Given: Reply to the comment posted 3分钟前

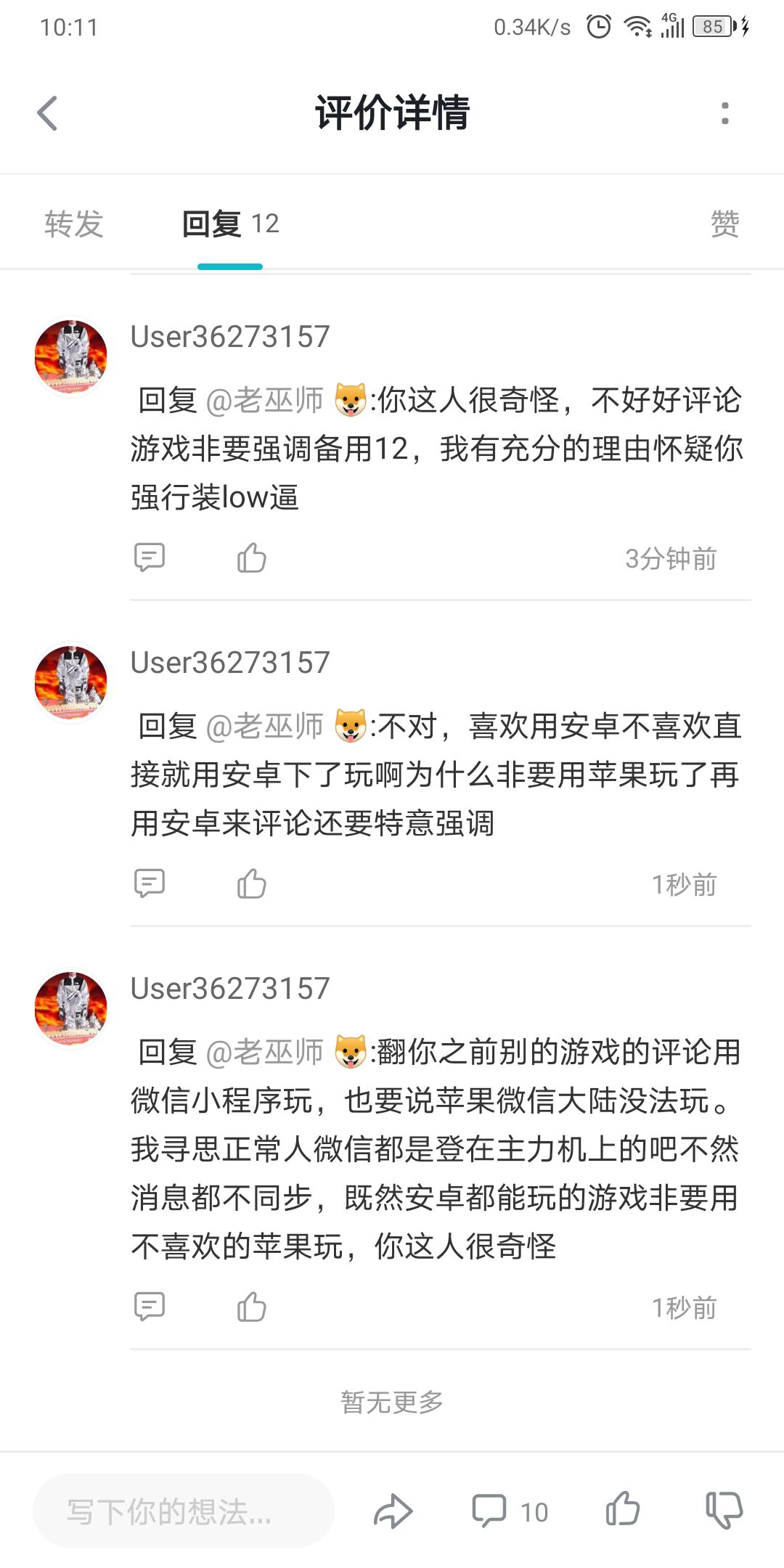Looking at the screenshot, I should pos(150,558).
